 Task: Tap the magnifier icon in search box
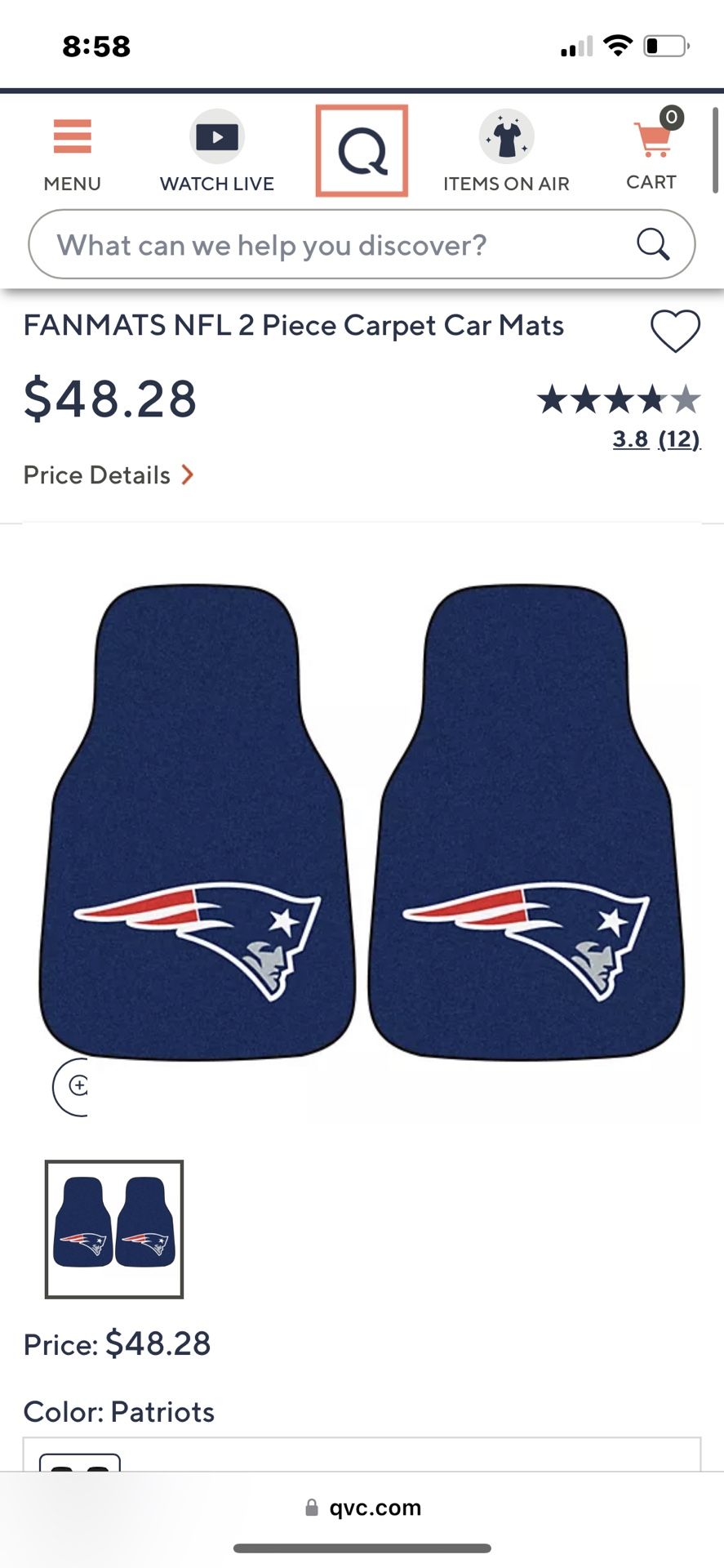click(653, 244)
